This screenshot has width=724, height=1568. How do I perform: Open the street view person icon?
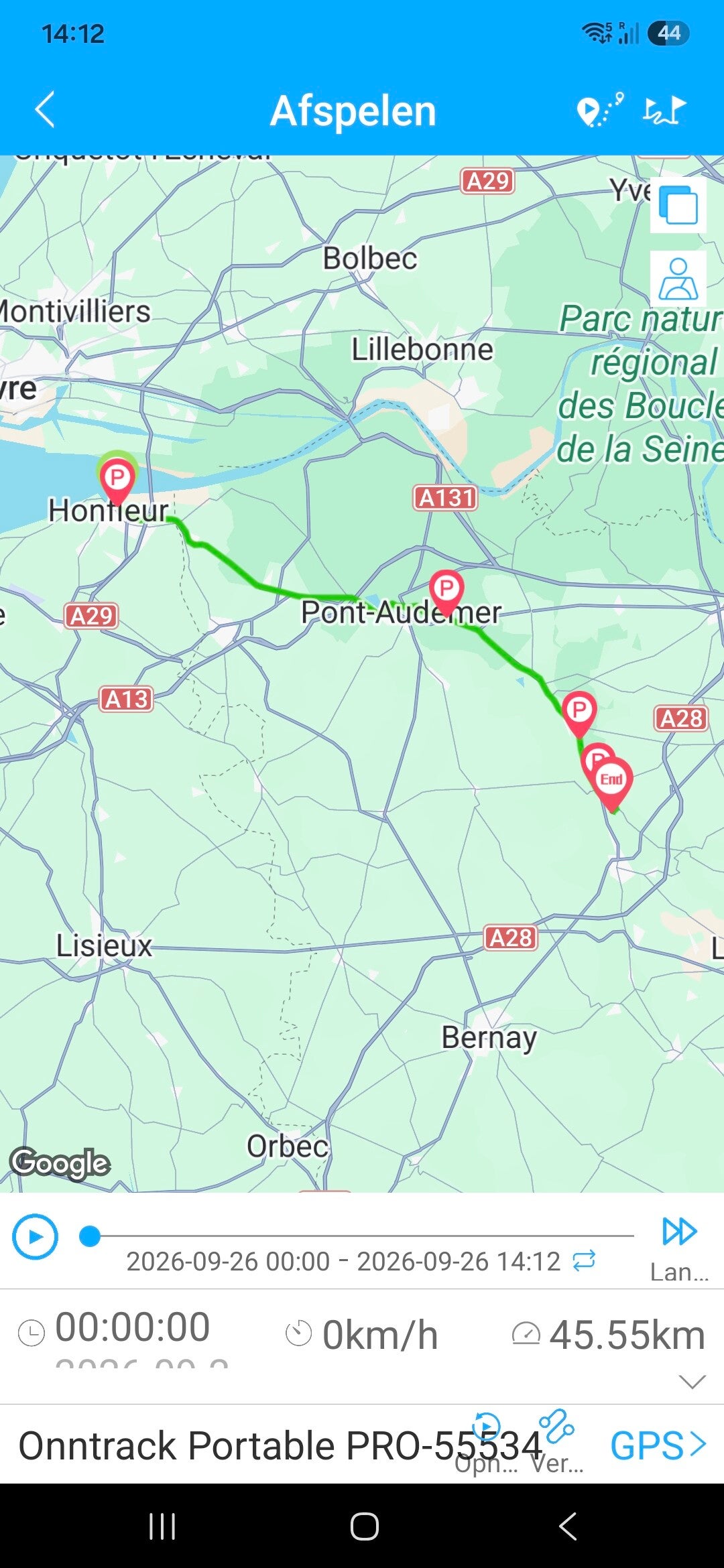(x=678, y=279)
